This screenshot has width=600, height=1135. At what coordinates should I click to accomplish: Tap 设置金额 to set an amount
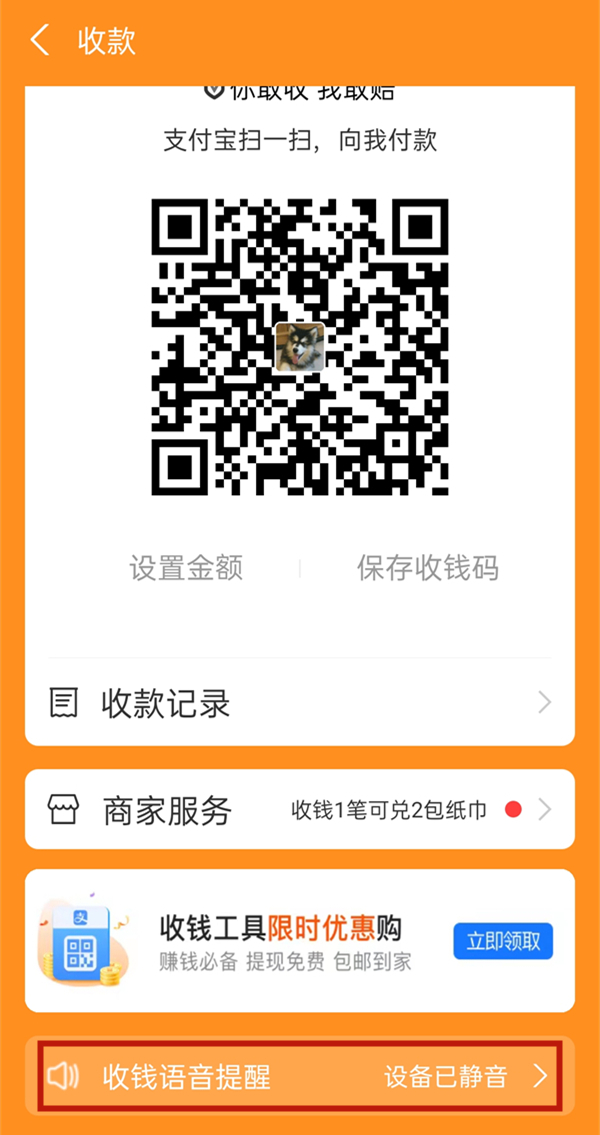click(x=186, y=568)
